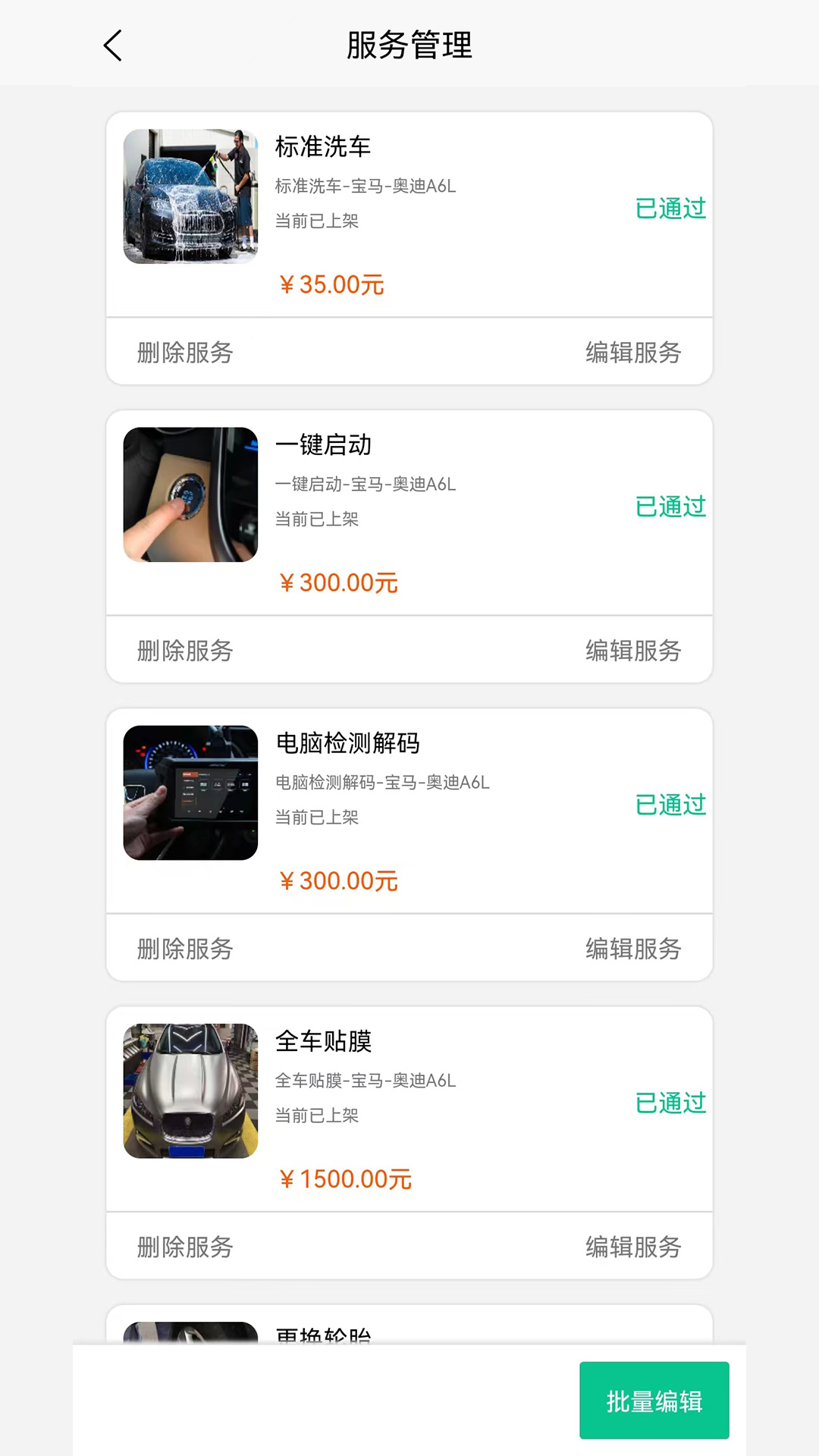The width and height of the screenshot is (819, 1456).
Task: Open the 一键启动 service card
Action: pos(409,513)
